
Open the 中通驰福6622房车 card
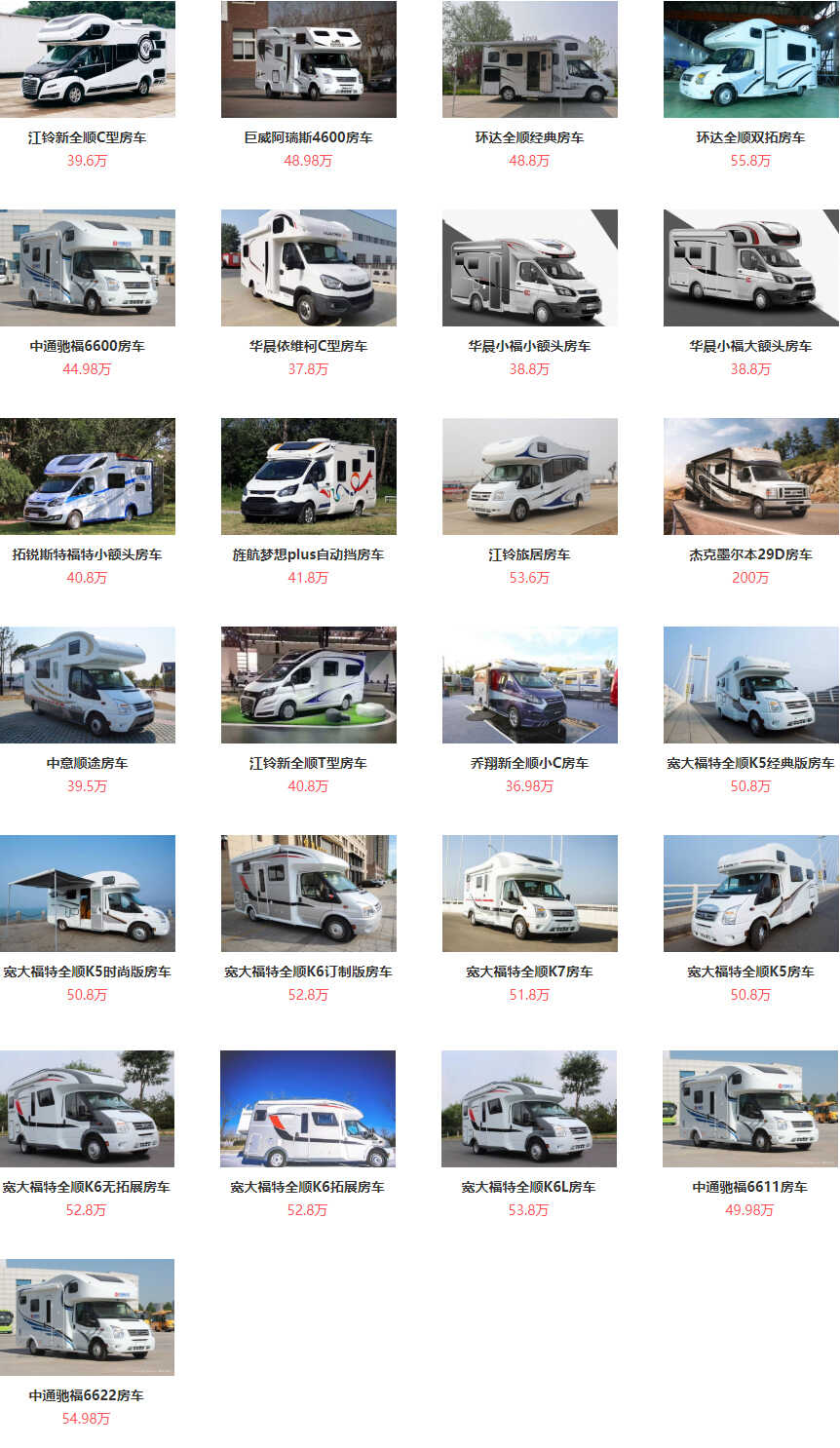87,1317
